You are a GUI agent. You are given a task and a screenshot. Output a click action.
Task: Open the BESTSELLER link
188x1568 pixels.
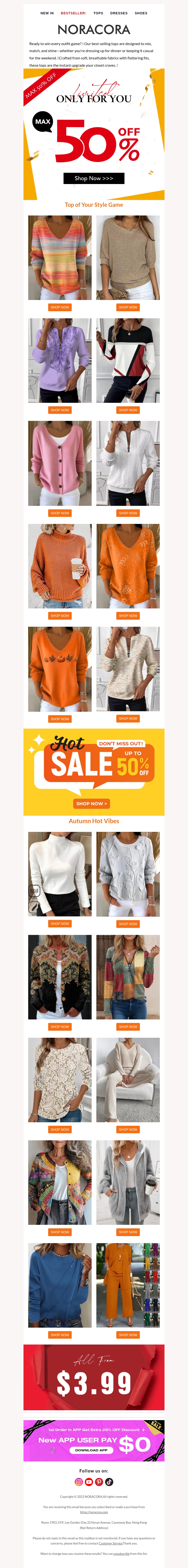point(73,13)
